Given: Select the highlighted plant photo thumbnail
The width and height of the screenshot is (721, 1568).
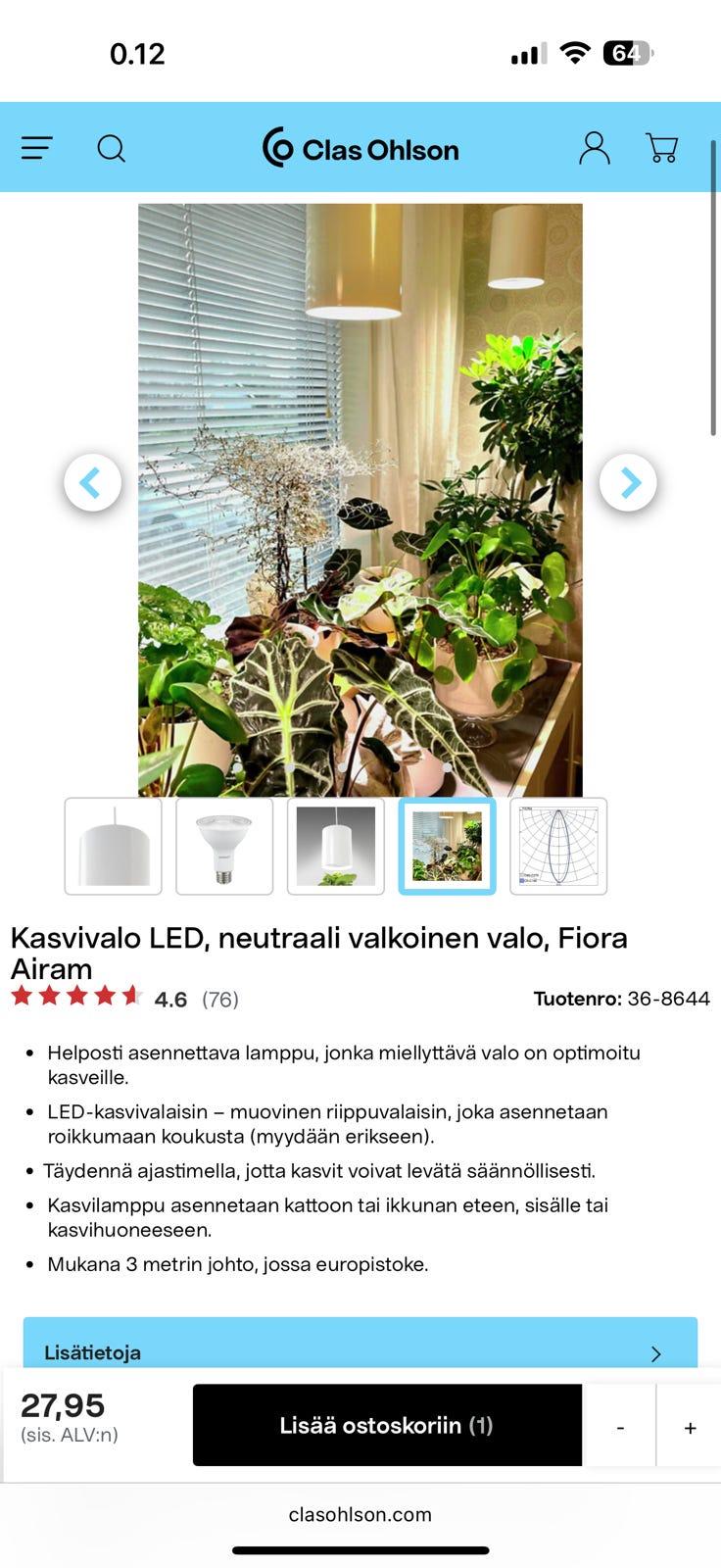Looking at the screenshot, I should (447, 846).
